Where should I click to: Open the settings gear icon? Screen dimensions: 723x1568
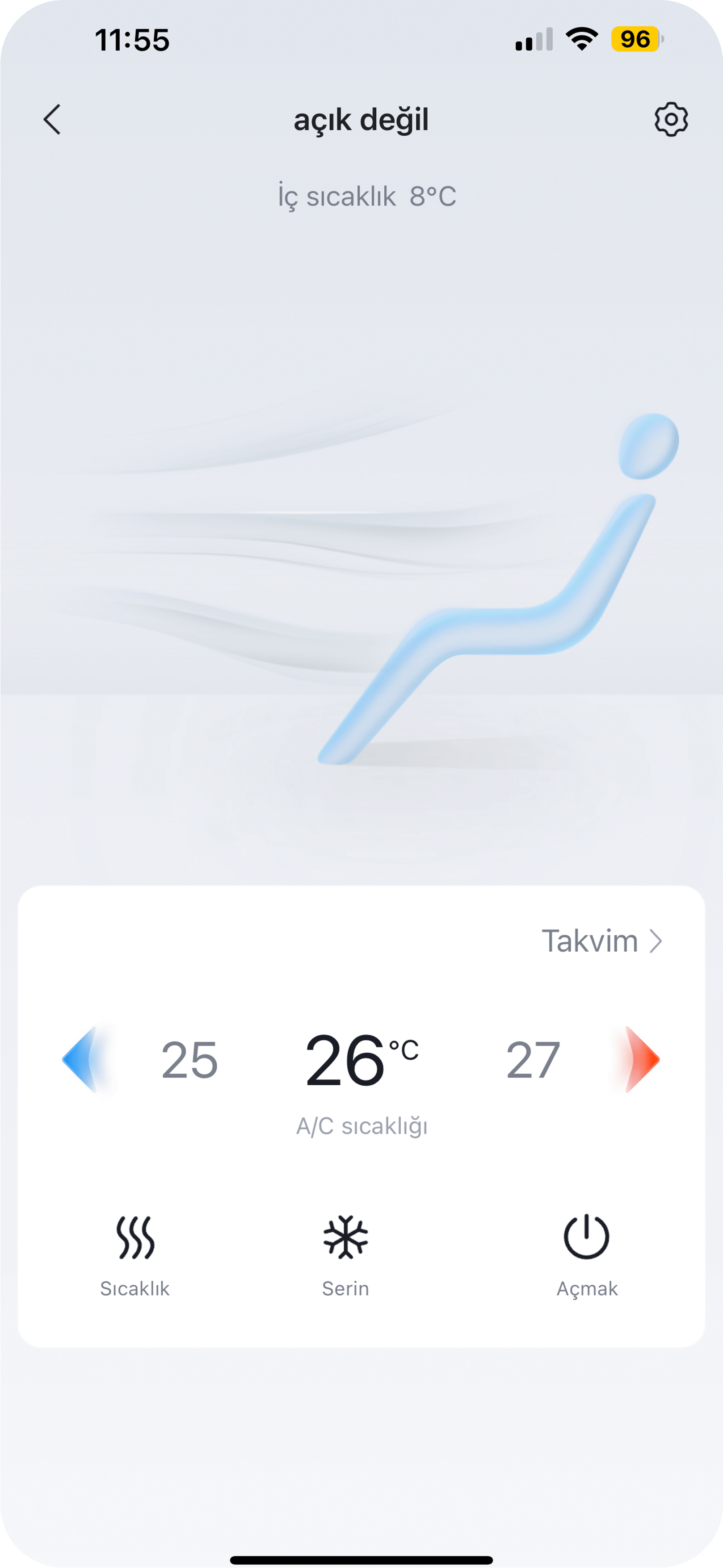671,119
